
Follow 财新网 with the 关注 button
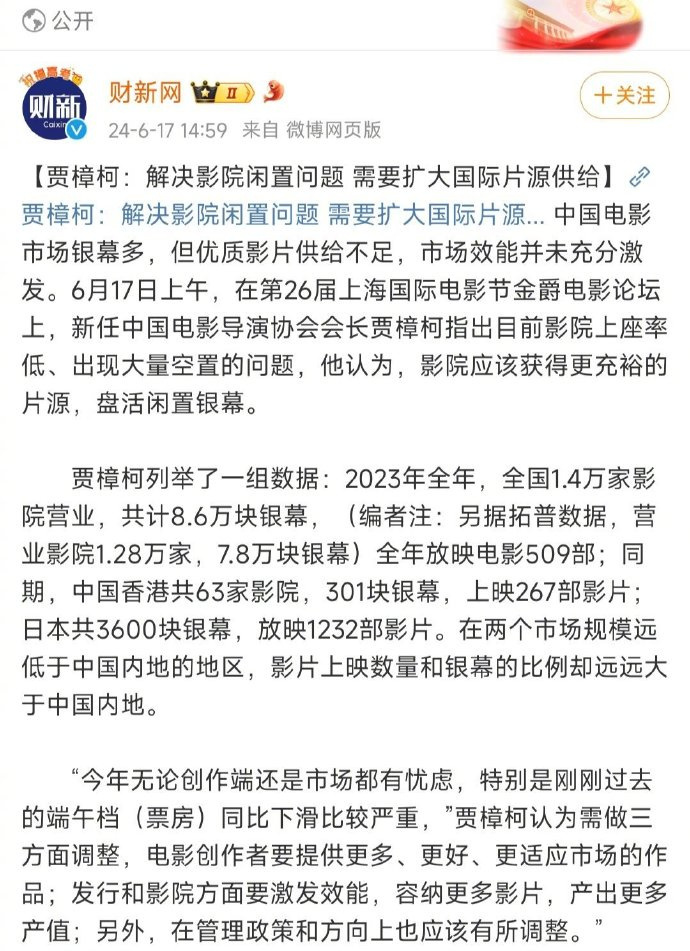pyautogui.click(x=625, y=96)
